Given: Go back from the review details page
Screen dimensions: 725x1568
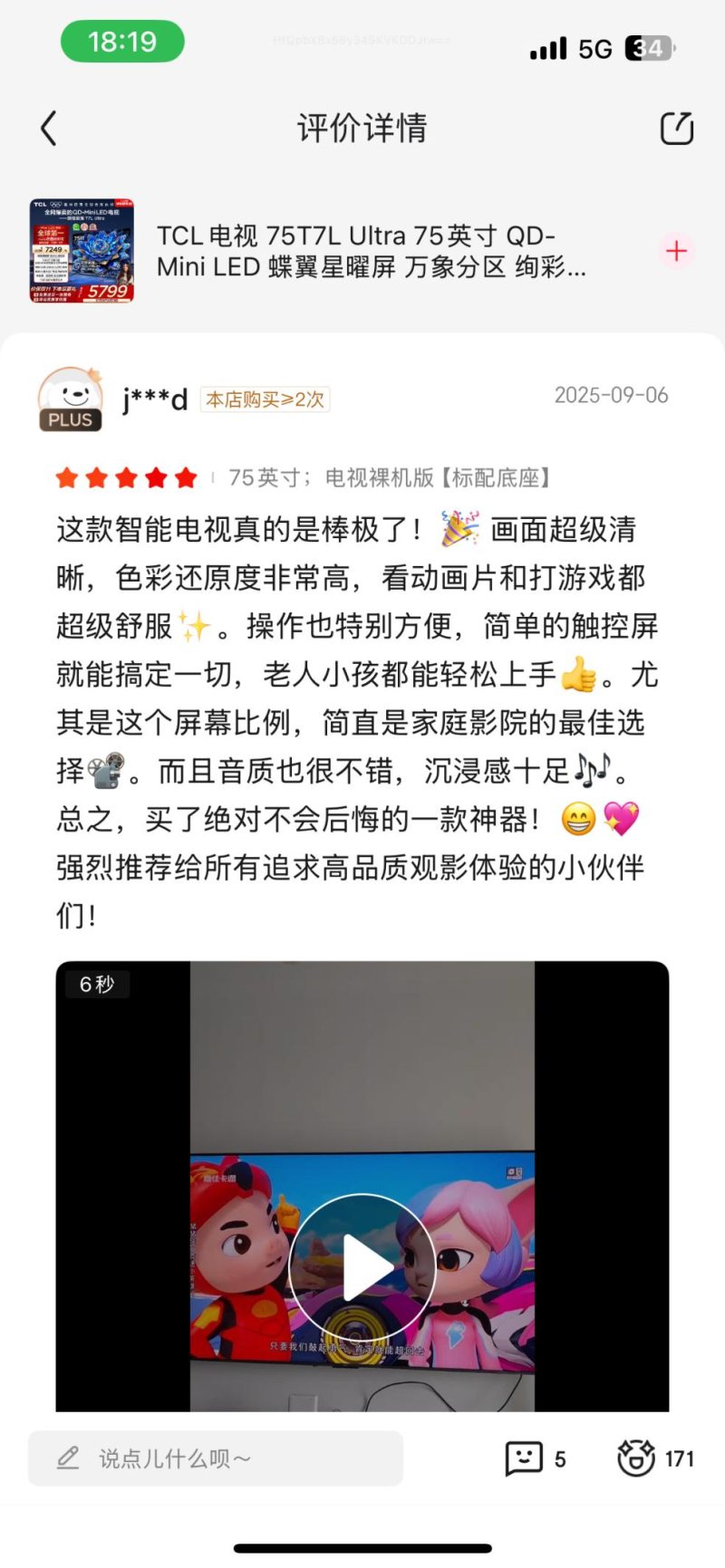Looking at the screenshot, I should tap(49, 129).
